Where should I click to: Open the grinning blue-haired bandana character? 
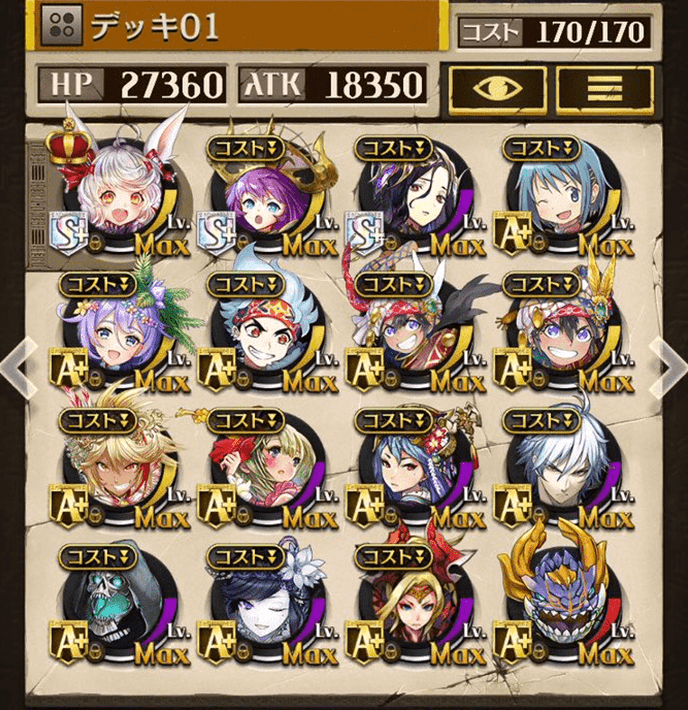pyautogui.click(x=268, y=332)
